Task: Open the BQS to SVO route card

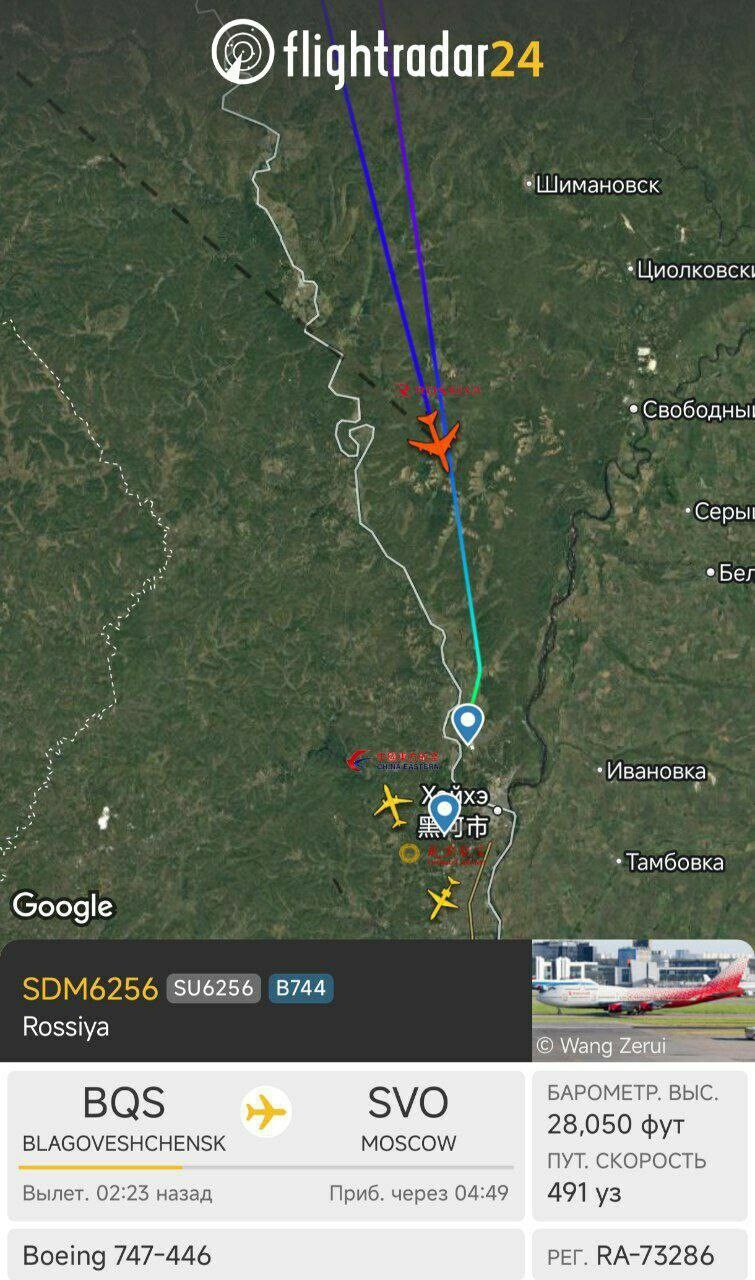Action: (265, 1145)
